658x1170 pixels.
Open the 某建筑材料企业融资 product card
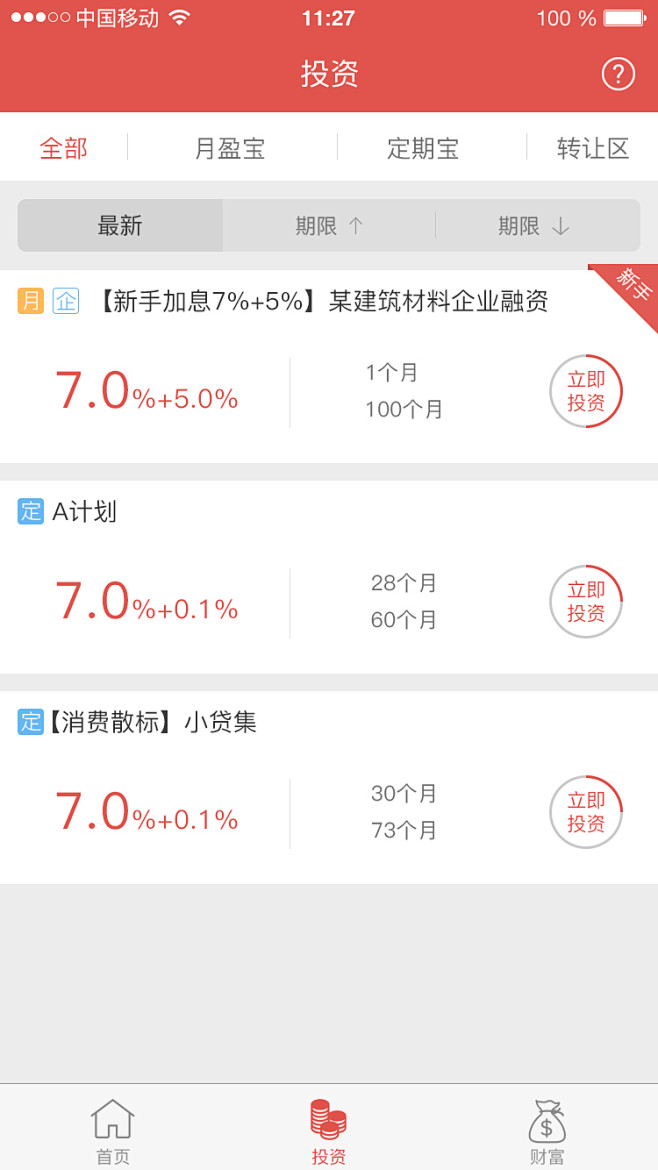click(x=322, y=301)
